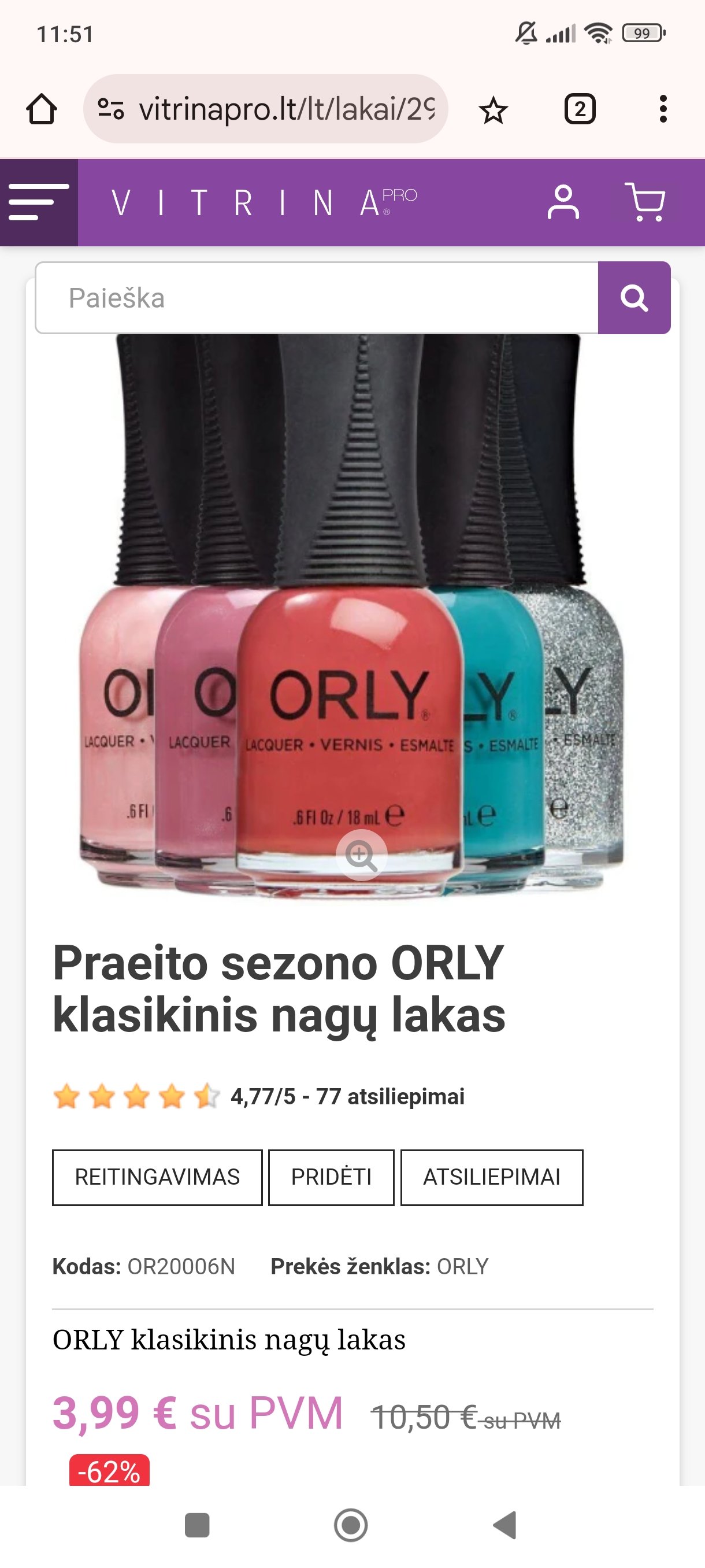The image size is (705, 1568).
Task: Open the user account icon
Action: (x=563, y=202)
